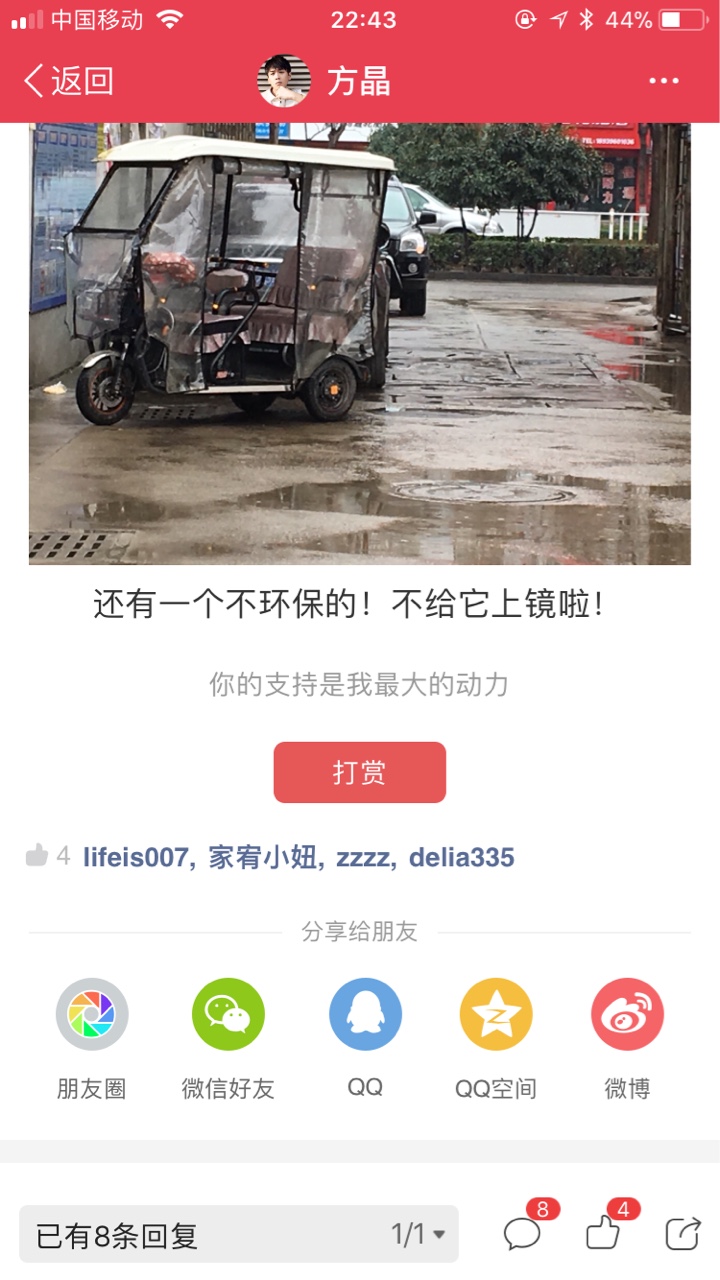View the tricycle photo in the post
720x1280 pixels.
tap(360, 343)
